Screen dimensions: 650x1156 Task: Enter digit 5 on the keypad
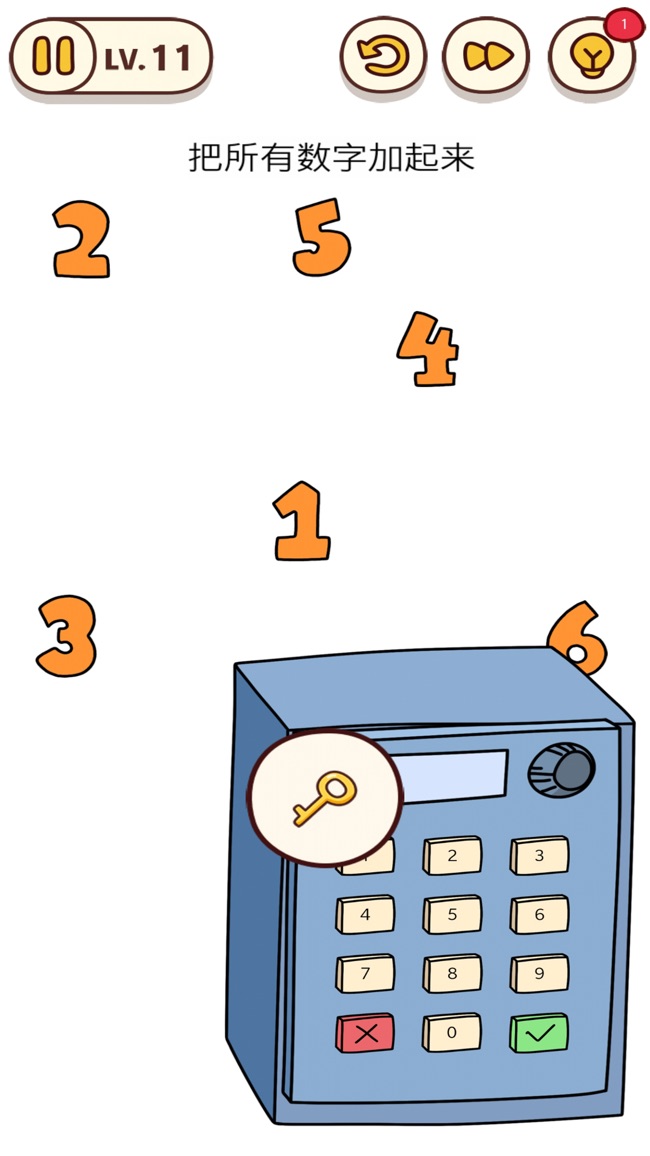click(452, 914)
